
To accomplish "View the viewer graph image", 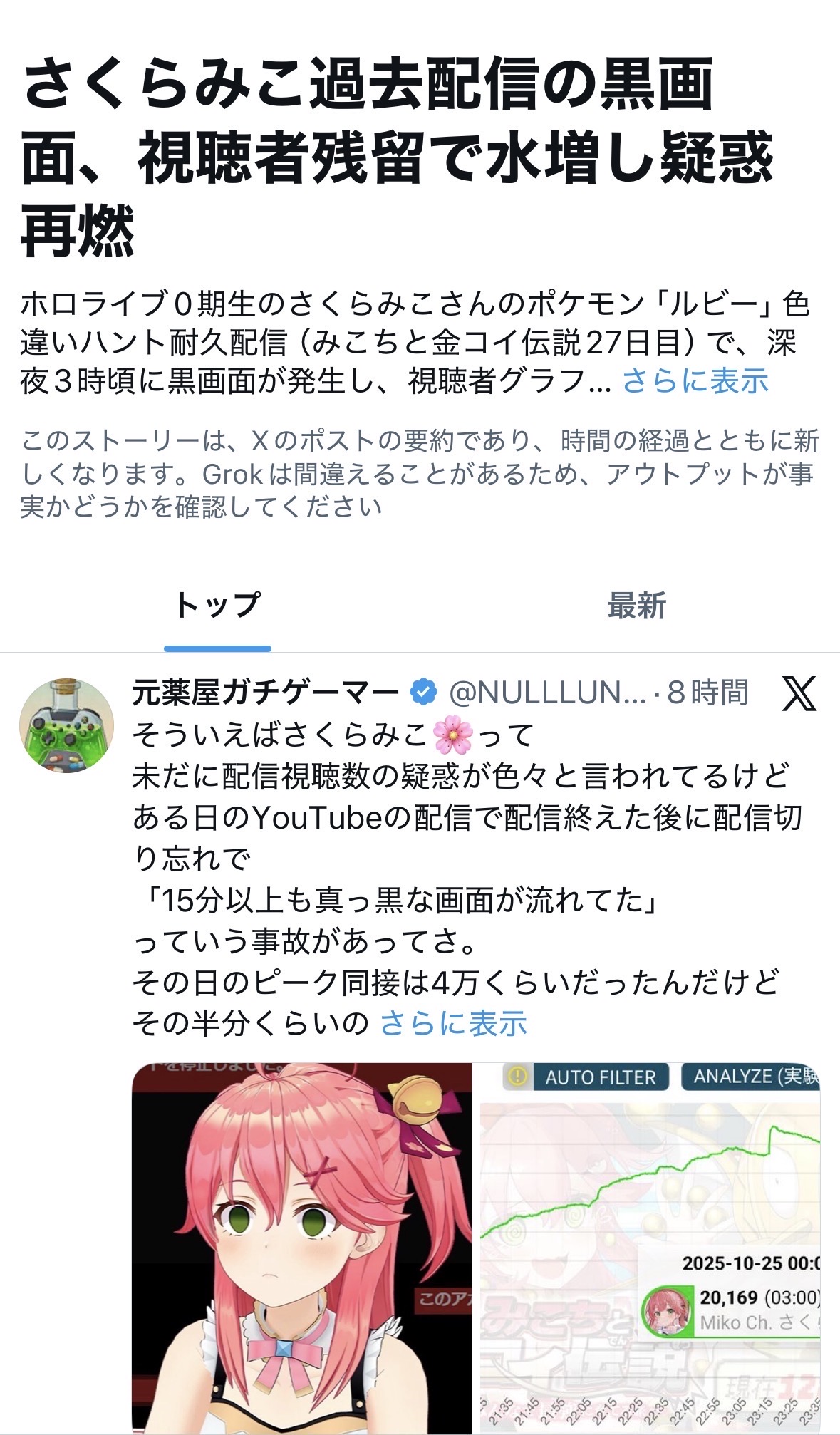I will pyautogui.click(x=650, y=1247).
